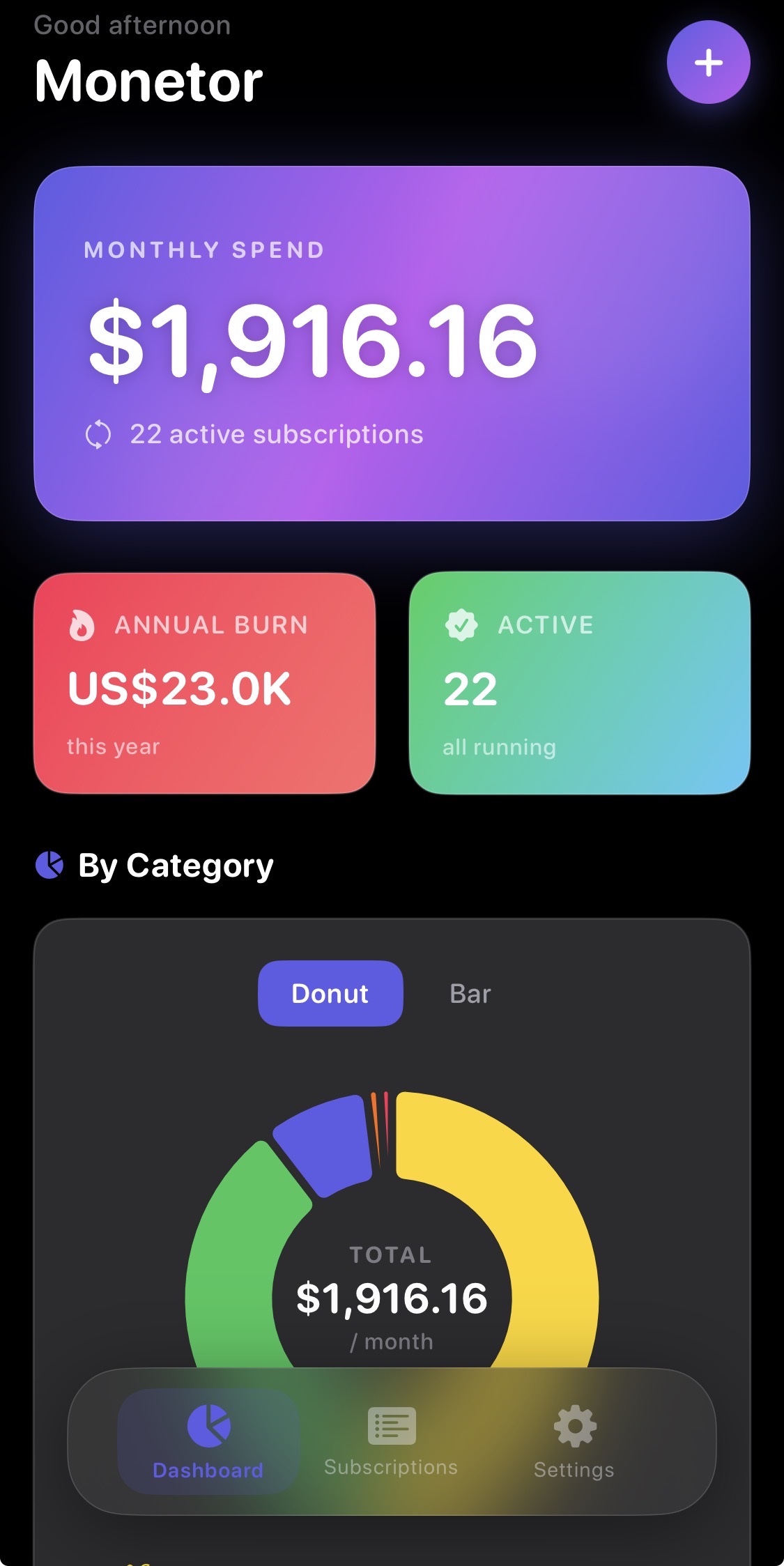Tap the checkmark badge on the Active card
Screen dimensions: 784x1566
tap(461, 625)
